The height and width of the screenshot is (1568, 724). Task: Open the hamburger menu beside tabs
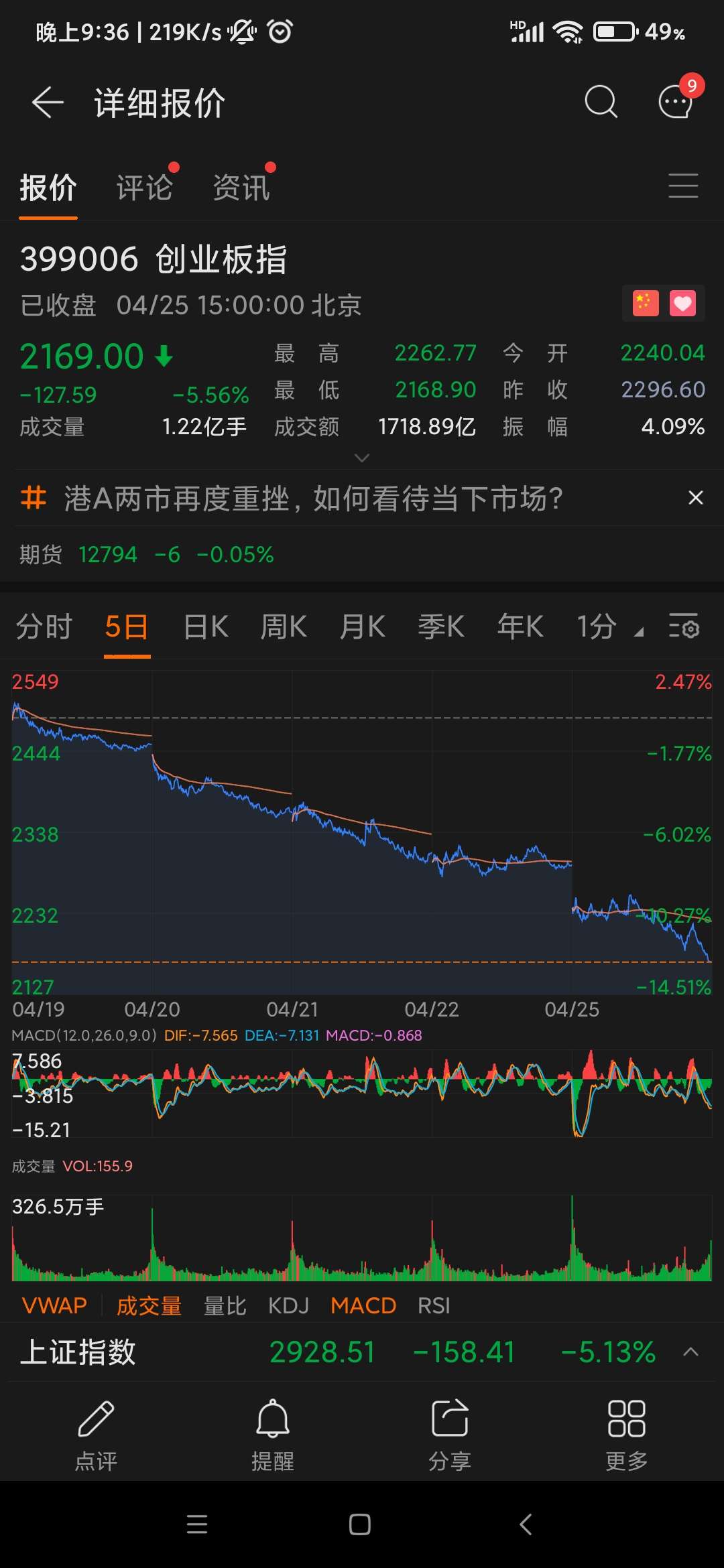[683, 186]
